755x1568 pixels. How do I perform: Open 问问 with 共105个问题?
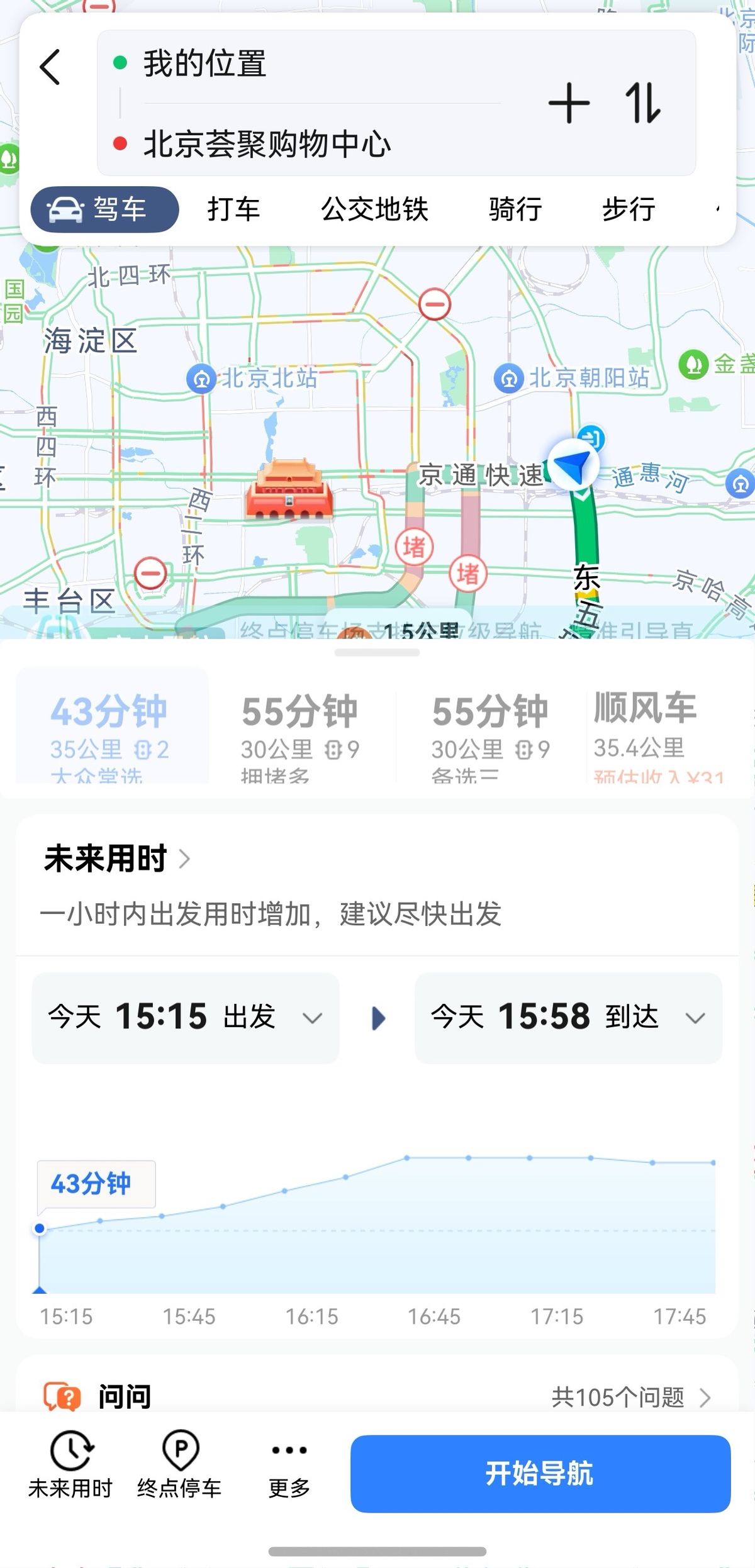(x=377, y=1396)
